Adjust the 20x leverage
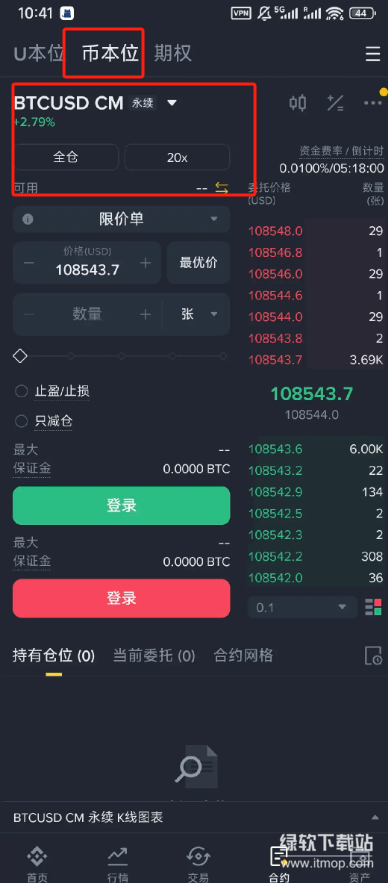388x883 pixels. (x=177, y=157)
